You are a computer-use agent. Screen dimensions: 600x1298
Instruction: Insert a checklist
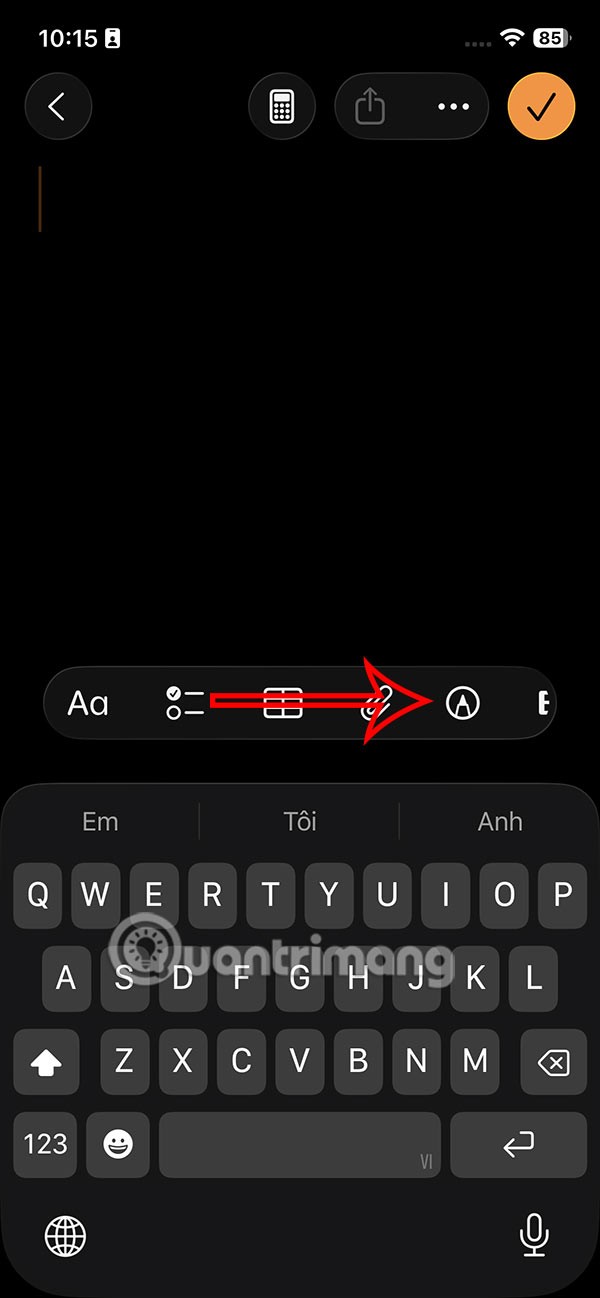click(x=185, y=704)
